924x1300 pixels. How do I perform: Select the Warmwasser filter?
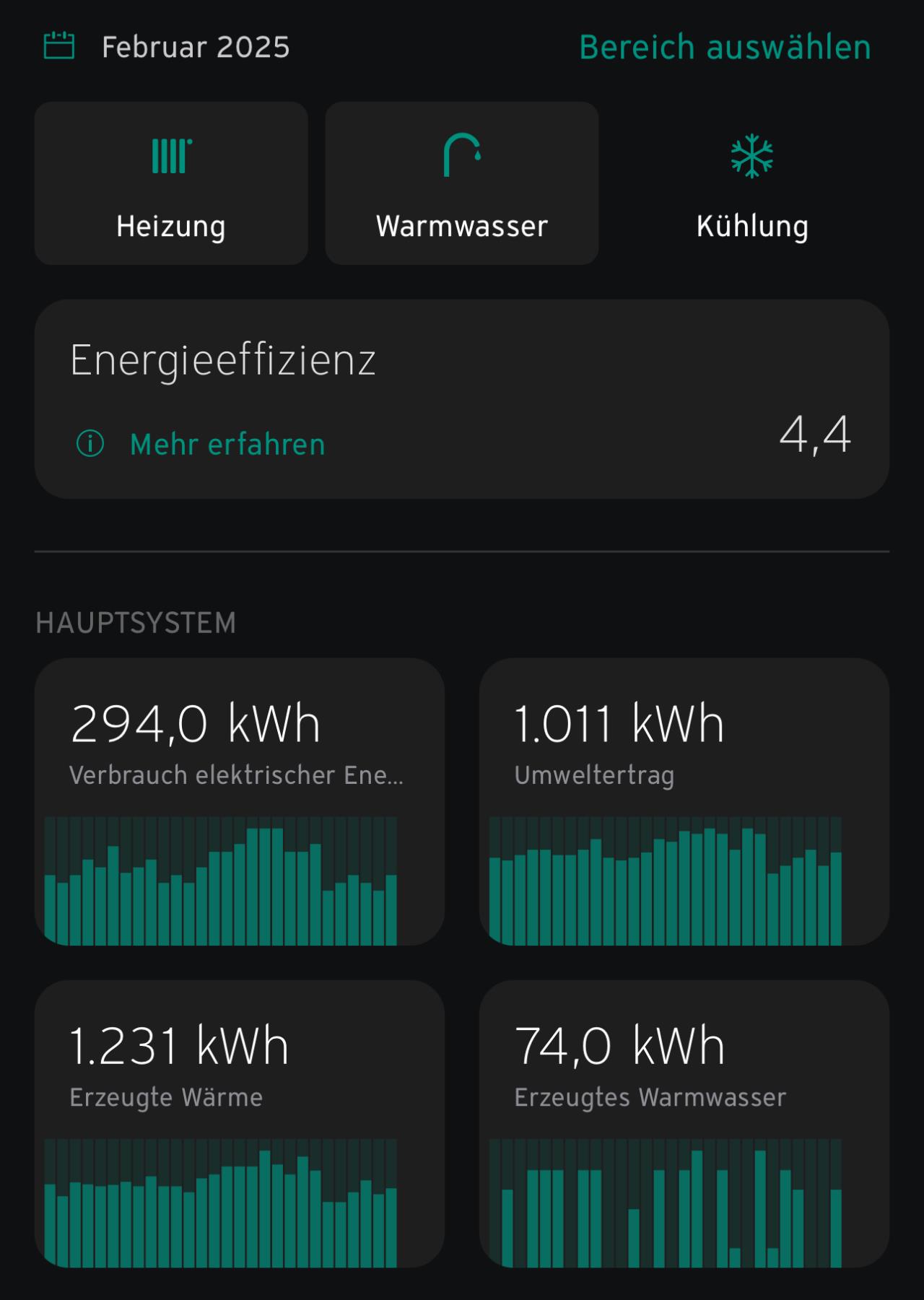click(x=462, y=183)
